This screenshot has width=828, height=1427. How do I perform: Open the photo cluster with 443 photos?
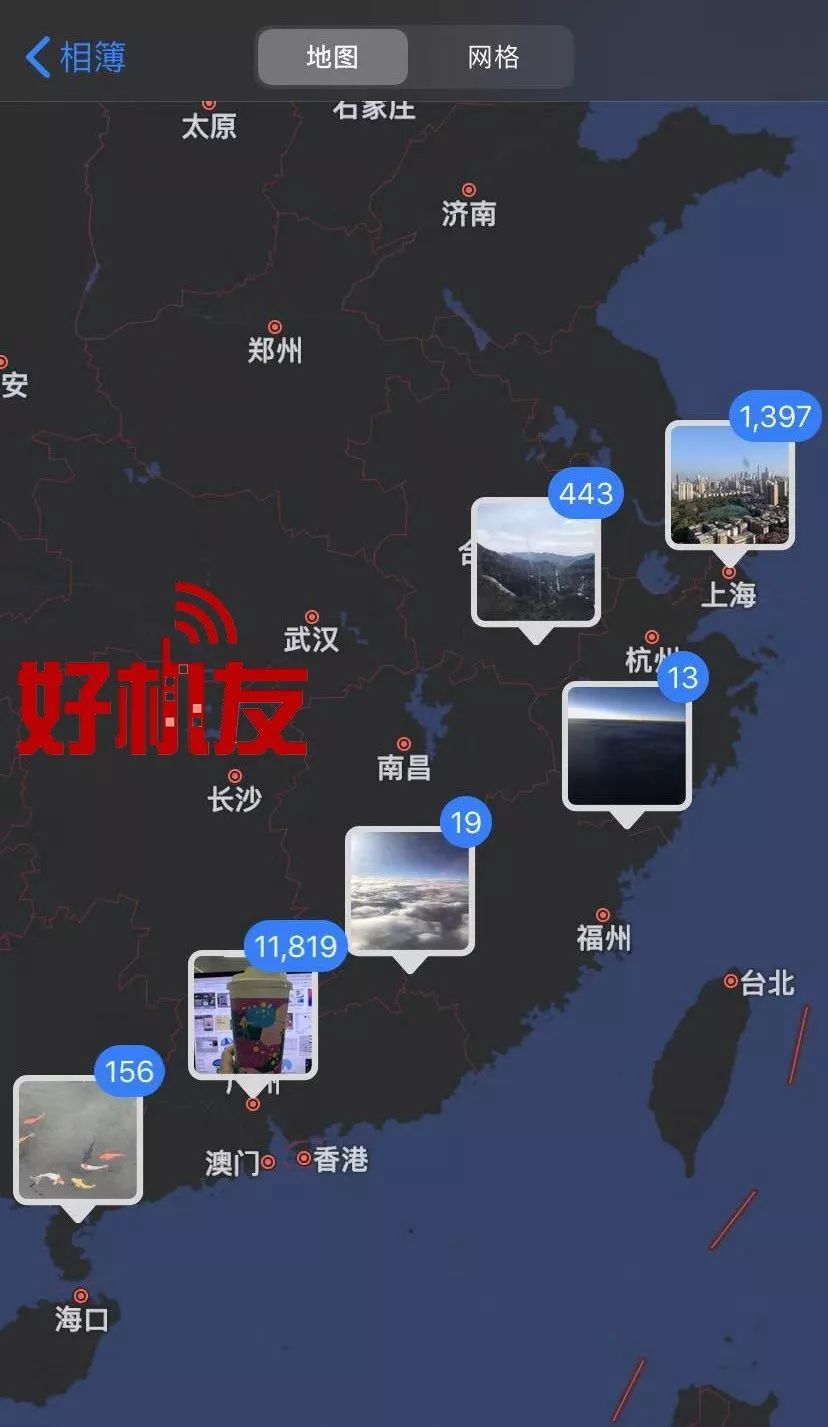point(536,562)
